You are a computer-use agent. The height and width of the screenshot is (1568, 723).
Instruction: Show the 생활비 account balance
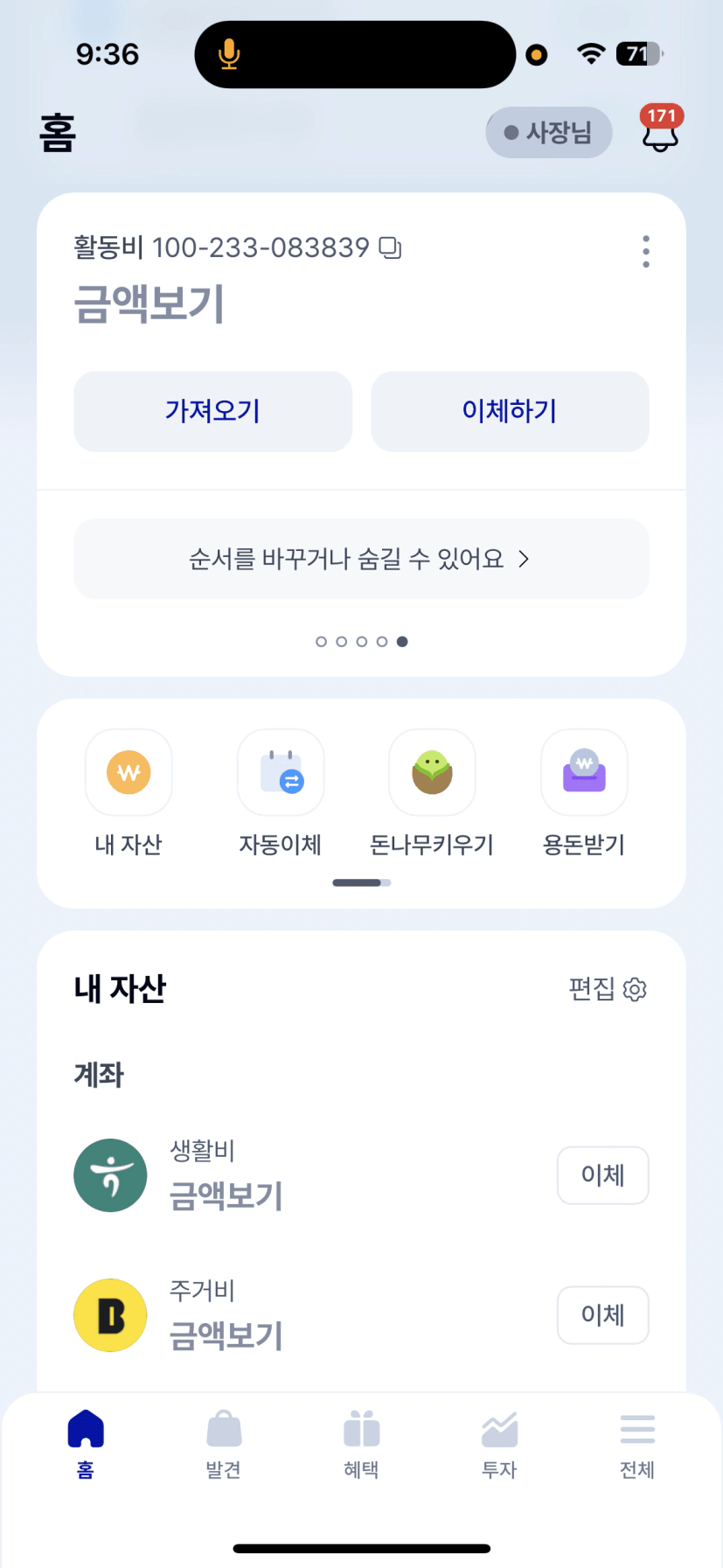pos(226,1195)
